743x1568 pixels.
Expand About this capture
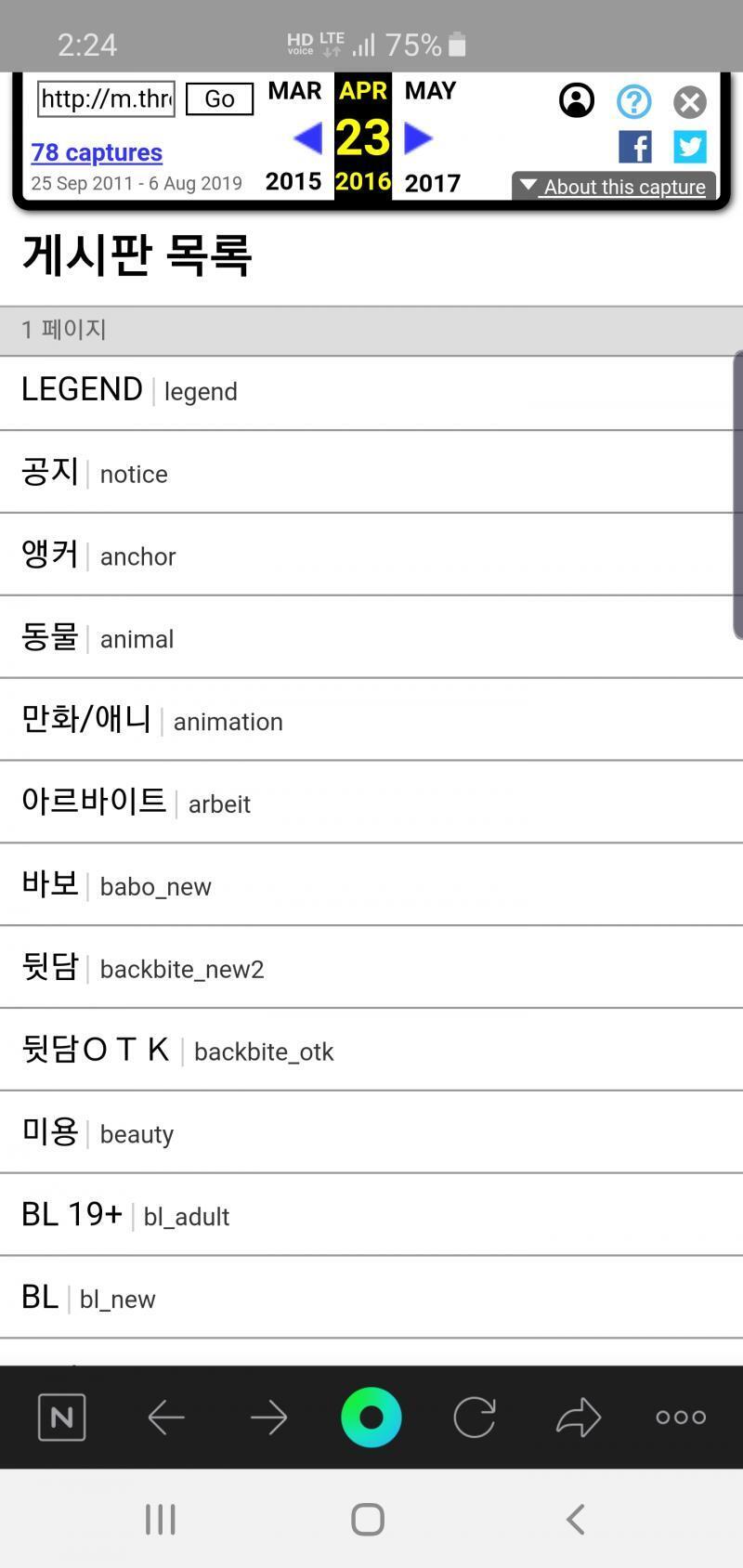pos(614,186)
